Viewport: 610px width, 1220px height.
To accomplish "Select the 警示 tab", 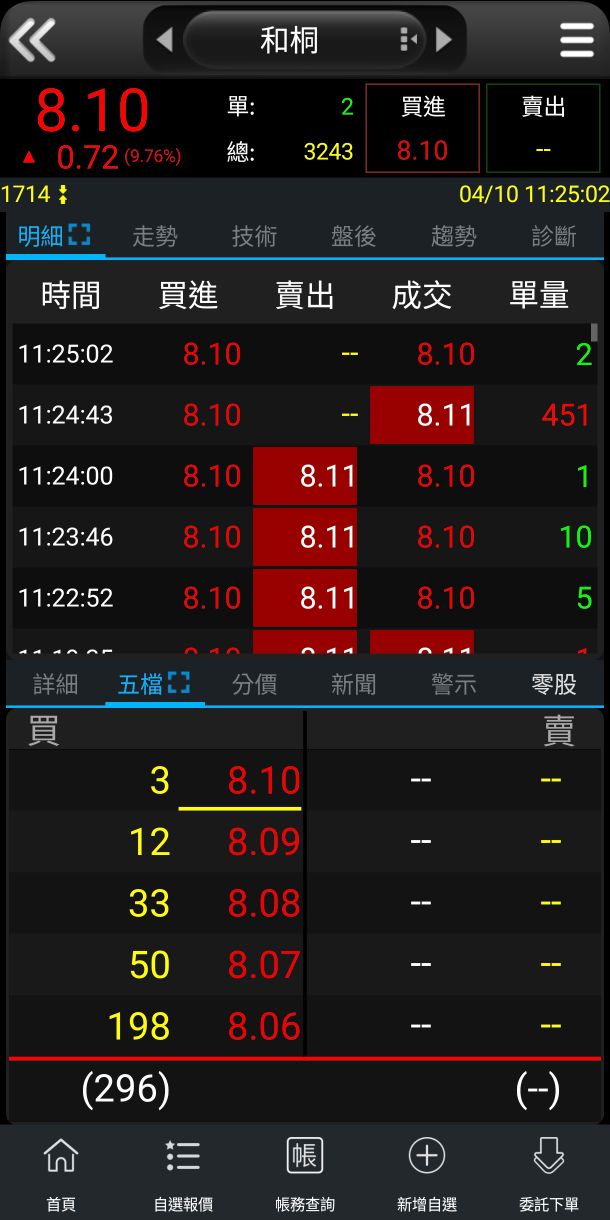I will pyautogui.click(x=453, y=684).
